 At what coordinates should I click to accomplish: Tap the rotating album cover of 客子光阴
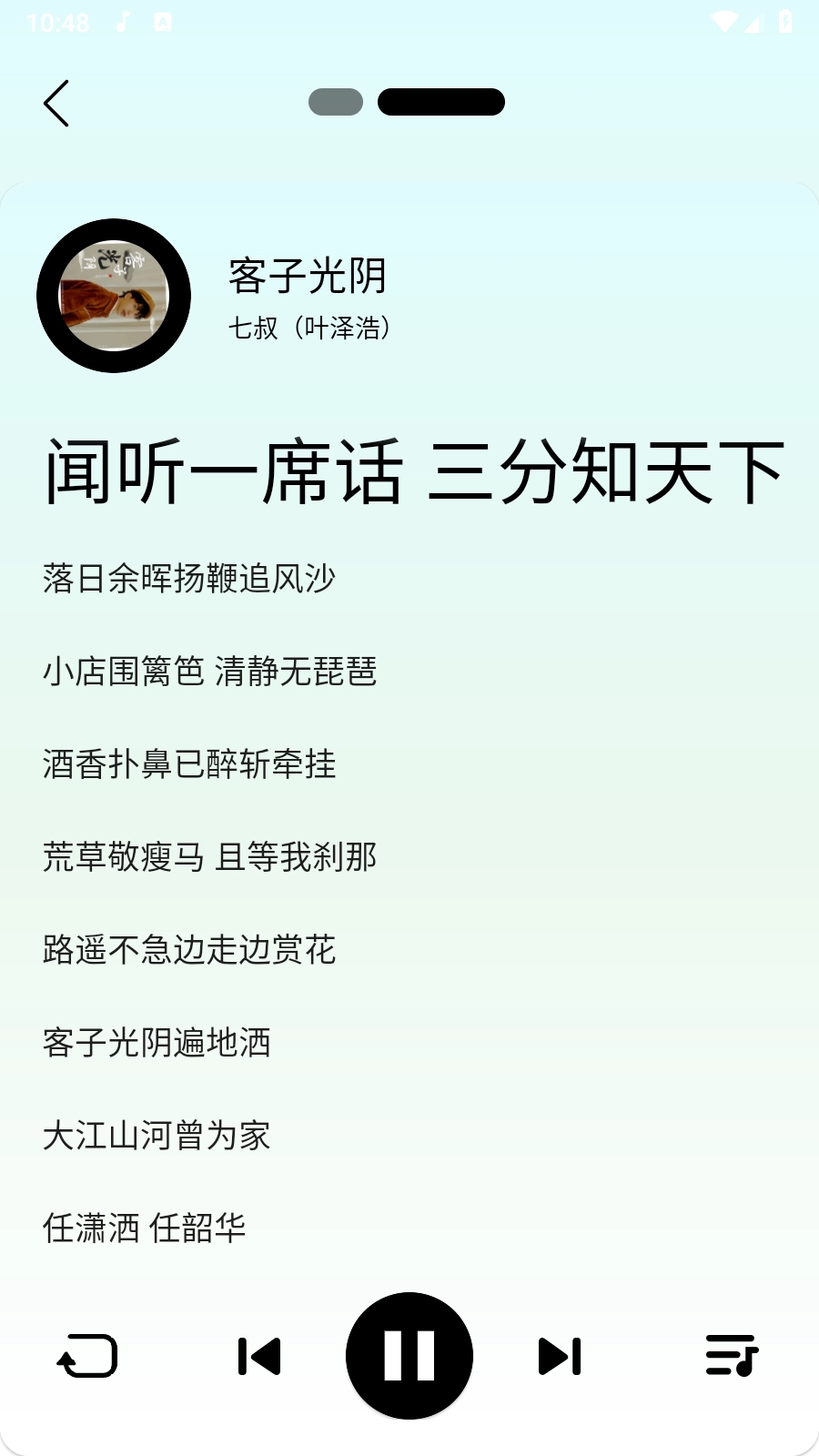pos(114,296)
